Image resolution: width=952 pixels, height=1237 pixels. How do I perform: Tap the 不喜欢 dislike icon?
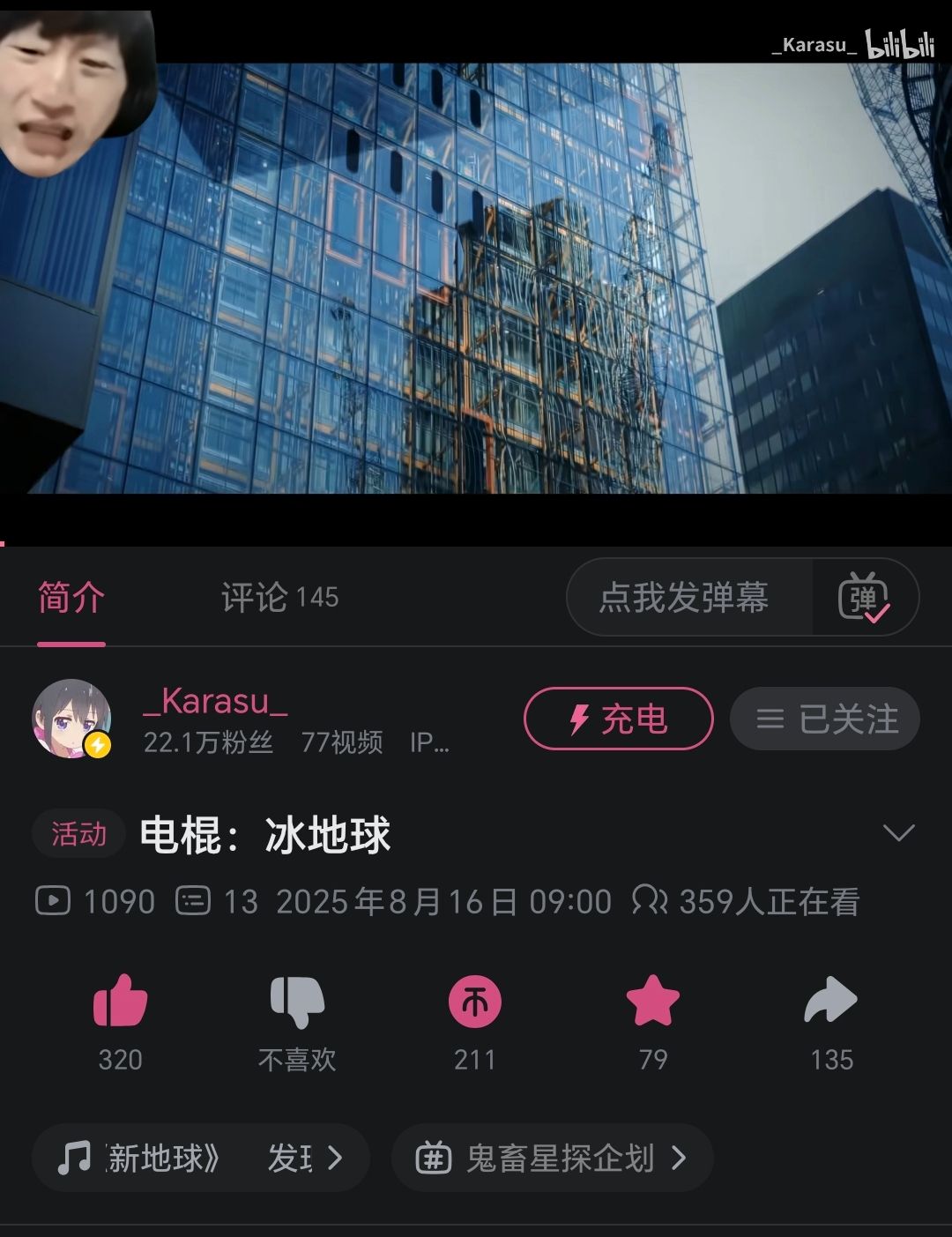point(297,1002)
